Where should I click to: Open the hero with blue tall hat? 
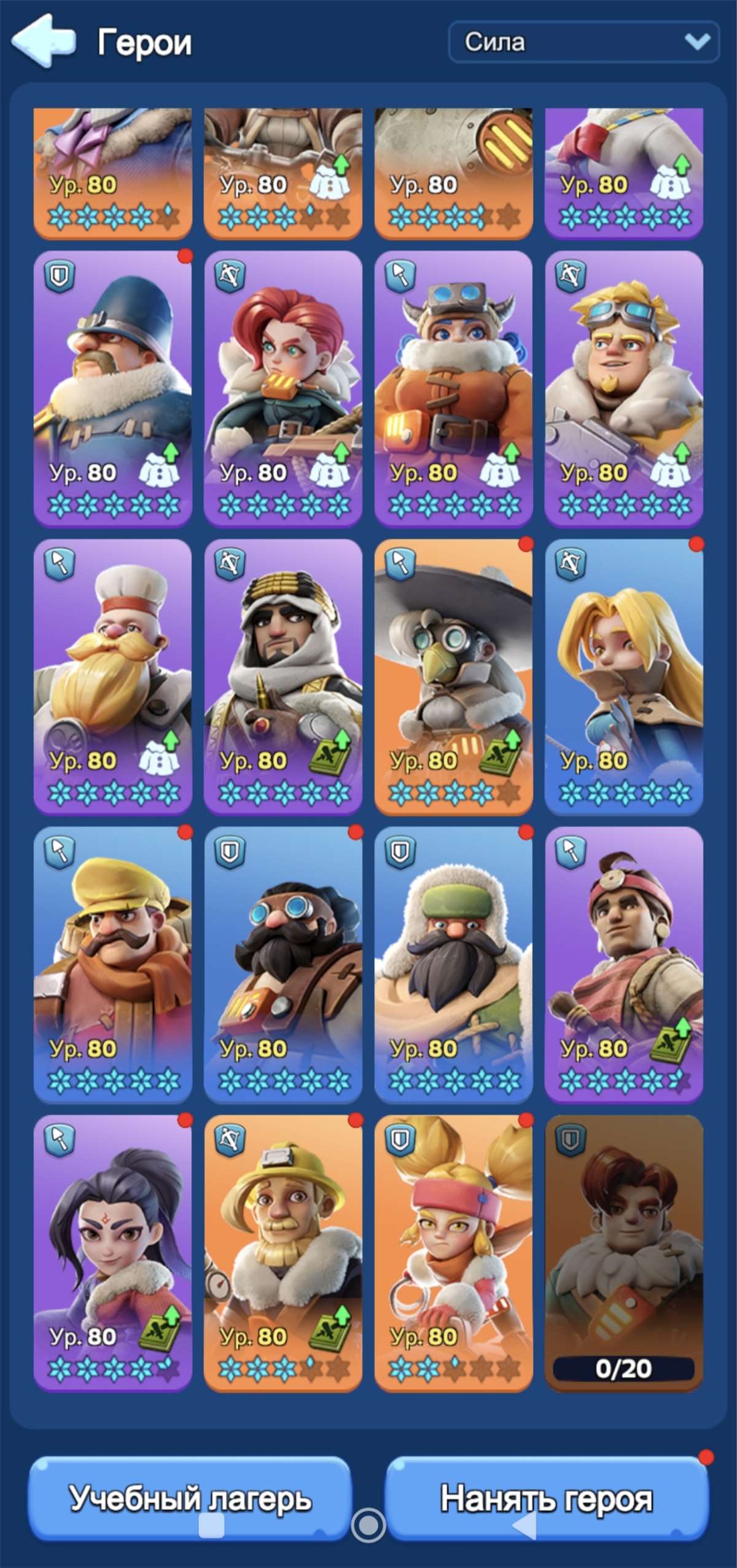coord(113,389)
